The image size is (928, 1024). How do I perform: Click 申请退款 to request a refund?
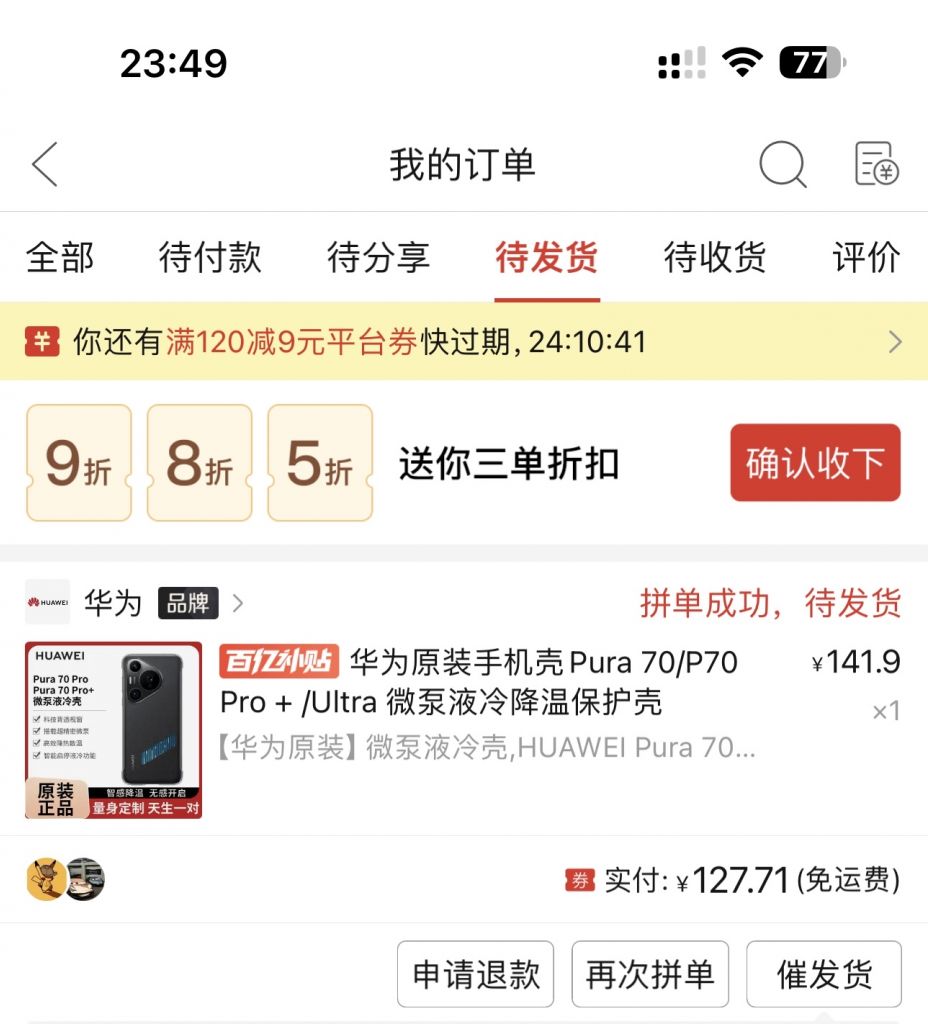(475, 973)
